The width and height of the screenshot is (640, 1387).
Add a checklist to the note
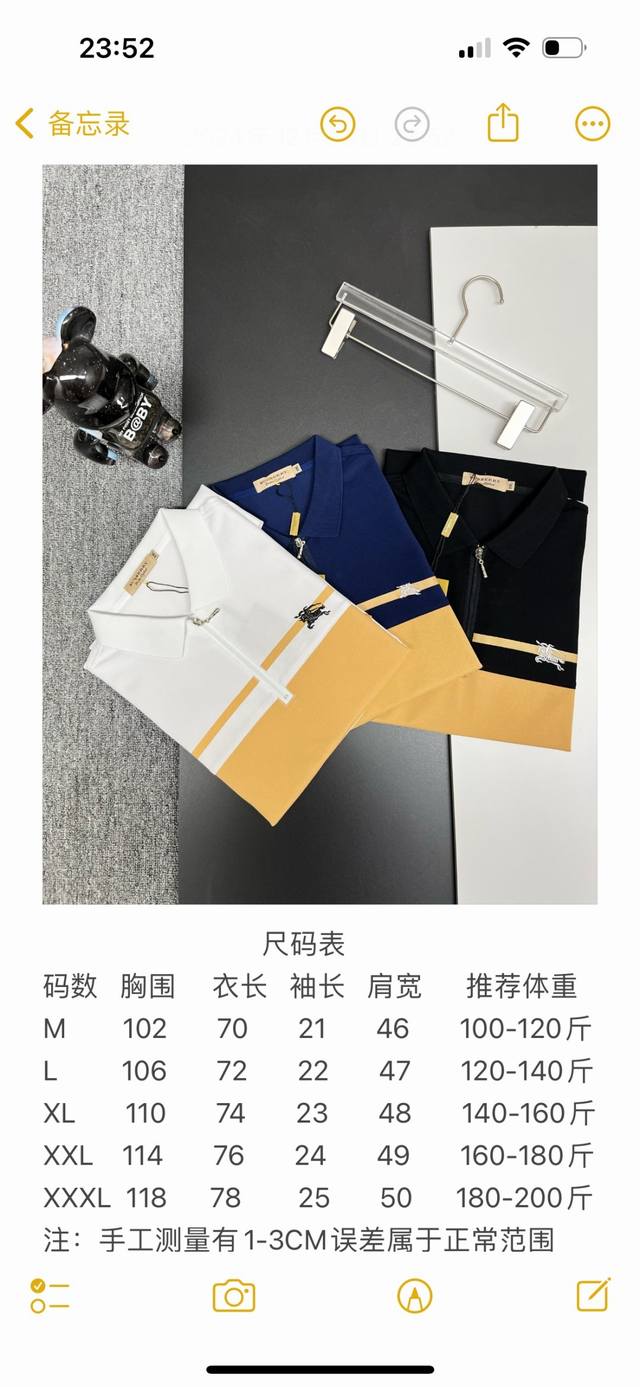[x=49, y=1295]
